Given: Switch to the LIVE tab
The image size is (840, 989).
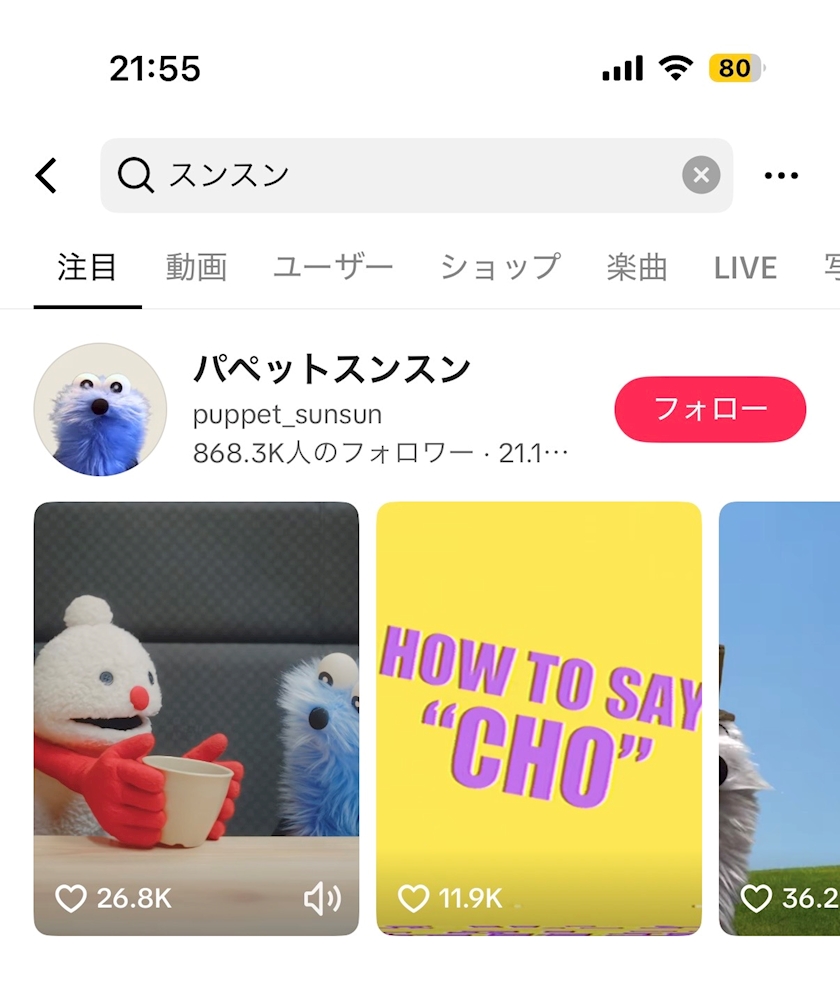Looking at the screenshot, I should point(745,268).
